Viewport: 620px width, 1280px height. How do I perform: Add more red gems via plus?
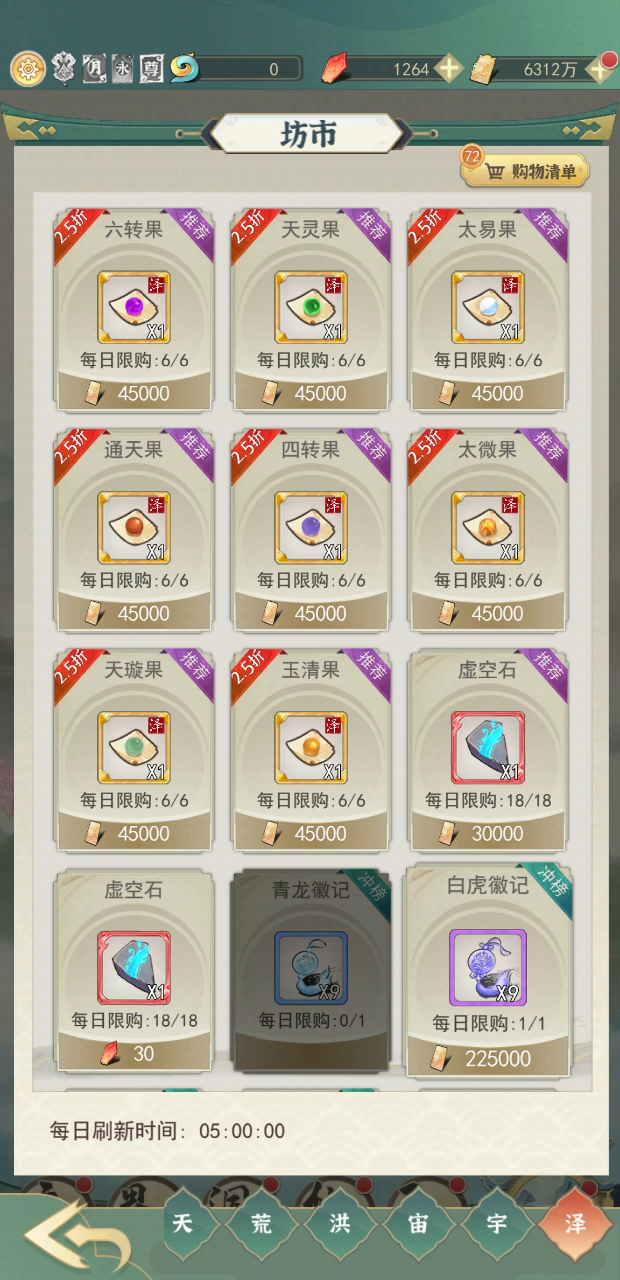[450, 69]
